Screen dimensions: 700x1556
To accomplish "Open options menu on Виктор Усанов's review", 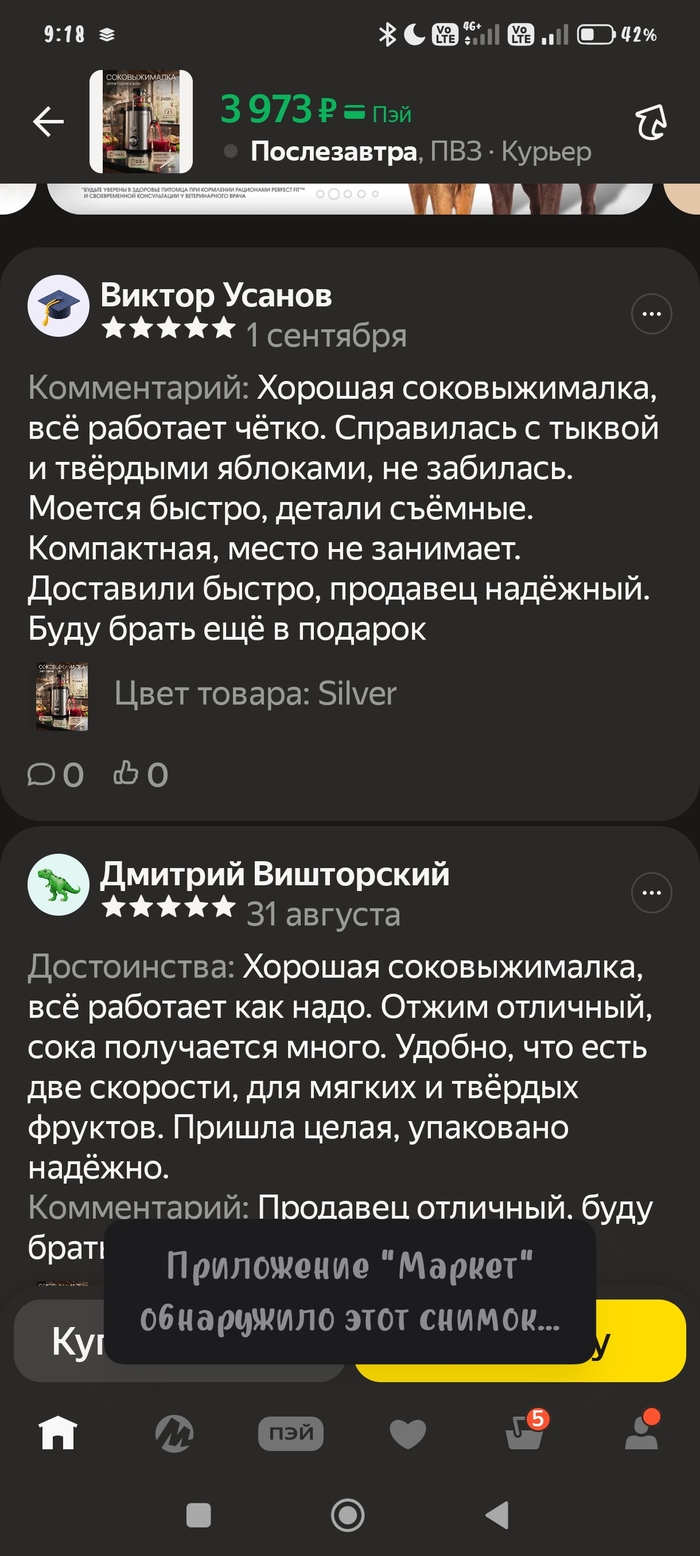I will point(651,314).
